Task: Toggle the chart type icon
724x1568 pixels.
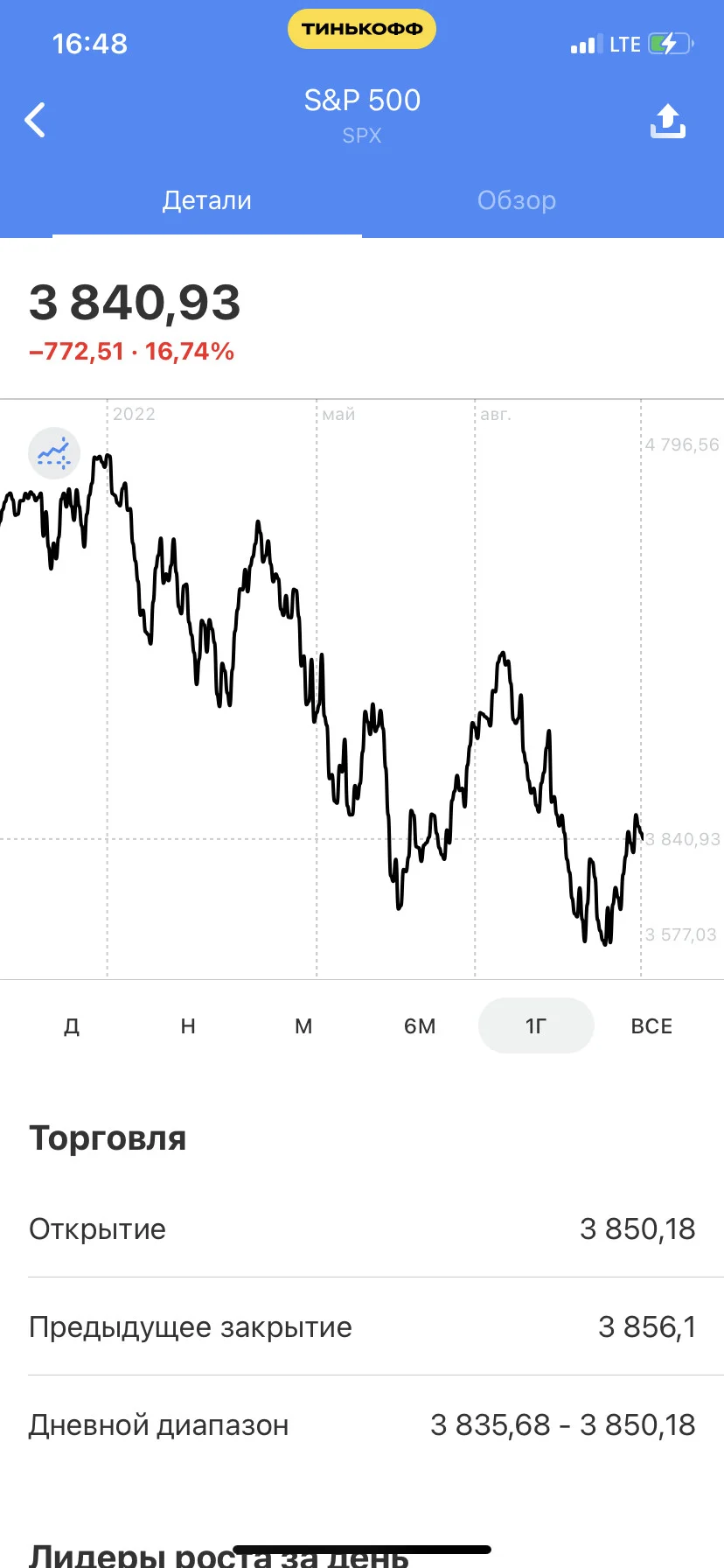Action: coord(54,453)
